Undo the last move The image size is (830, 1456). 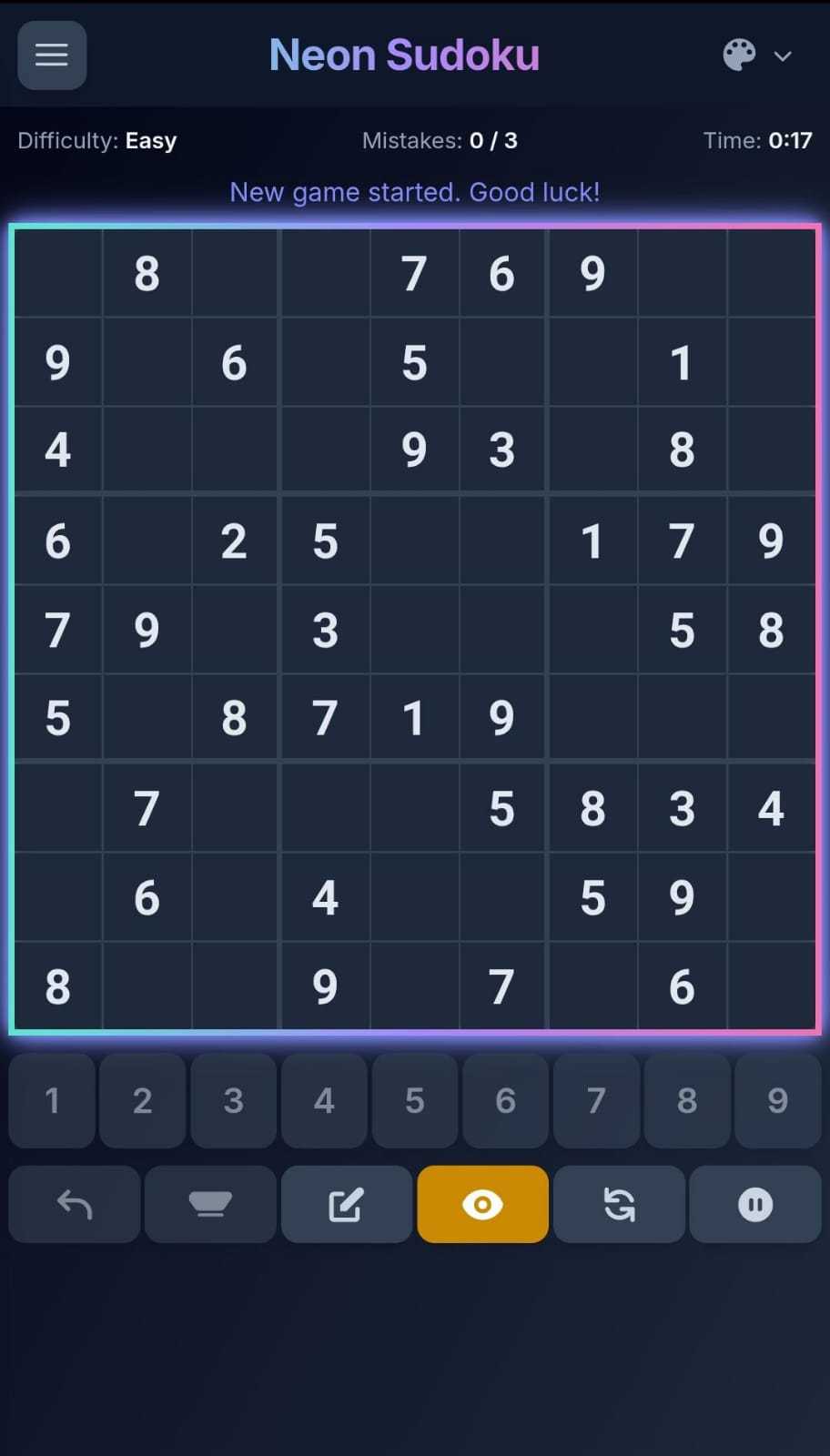pyautogui.click(x=75, y=1205)
